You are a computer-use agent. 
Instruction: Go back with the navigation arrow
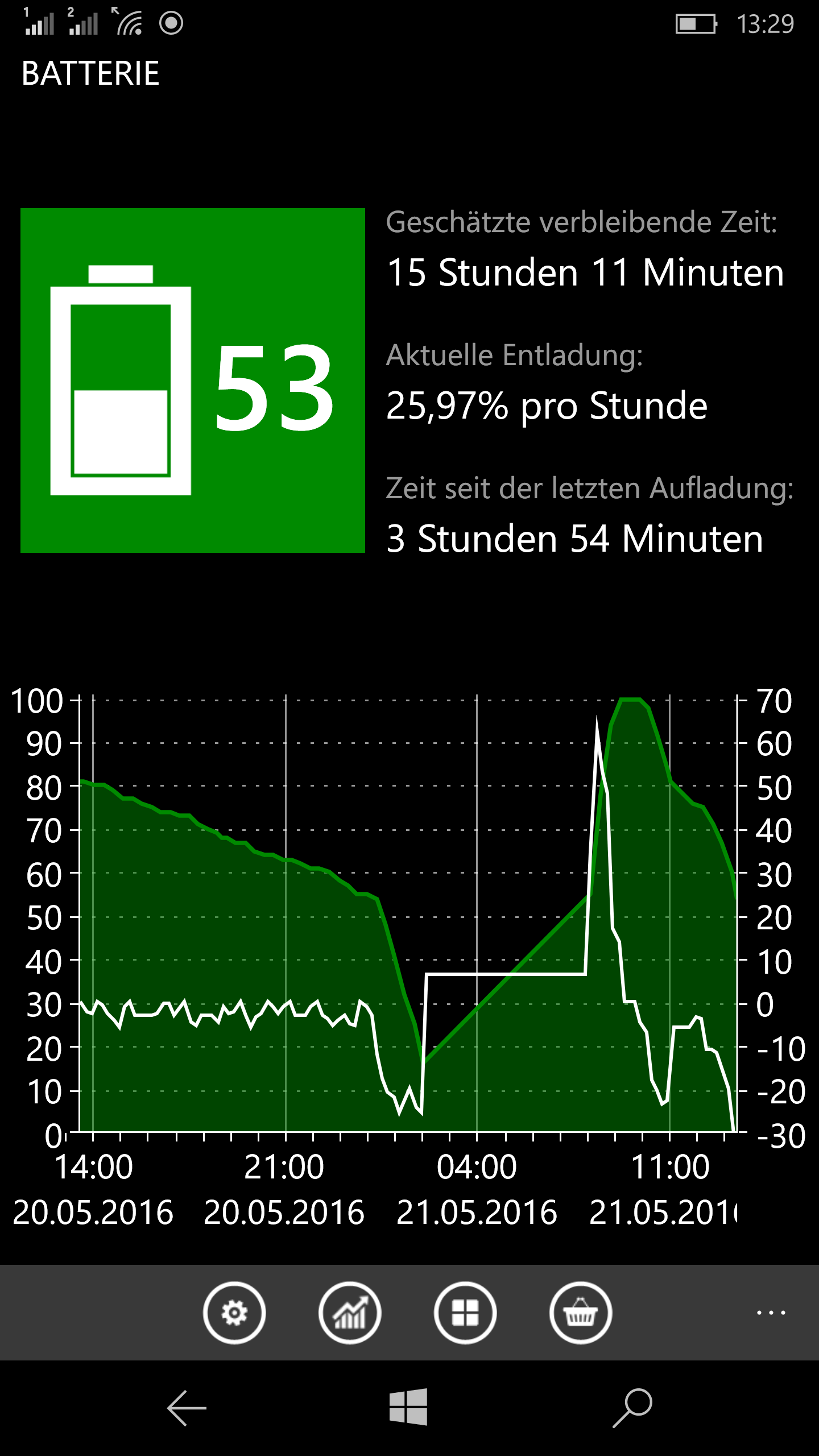pos(187,1408)
